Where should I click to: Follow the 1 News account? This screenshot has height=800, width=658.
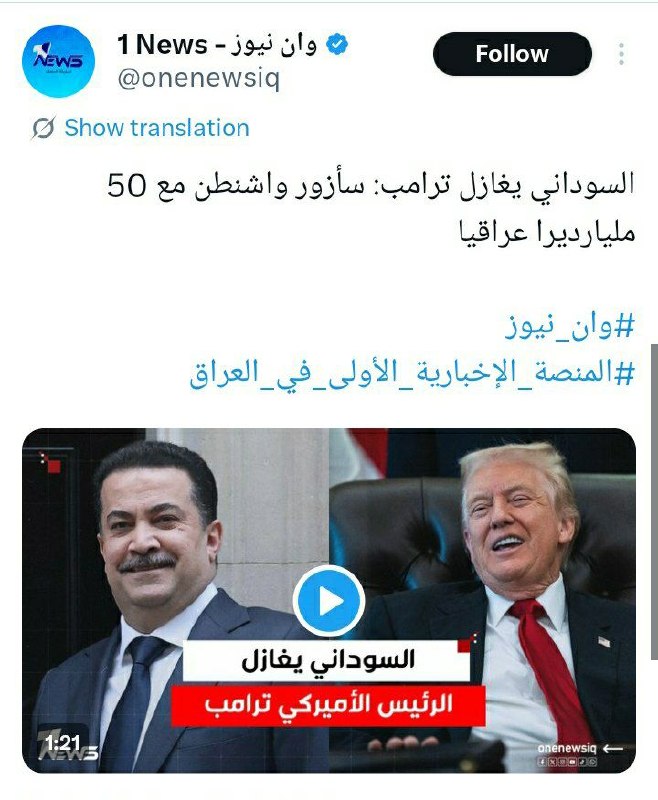512,54
